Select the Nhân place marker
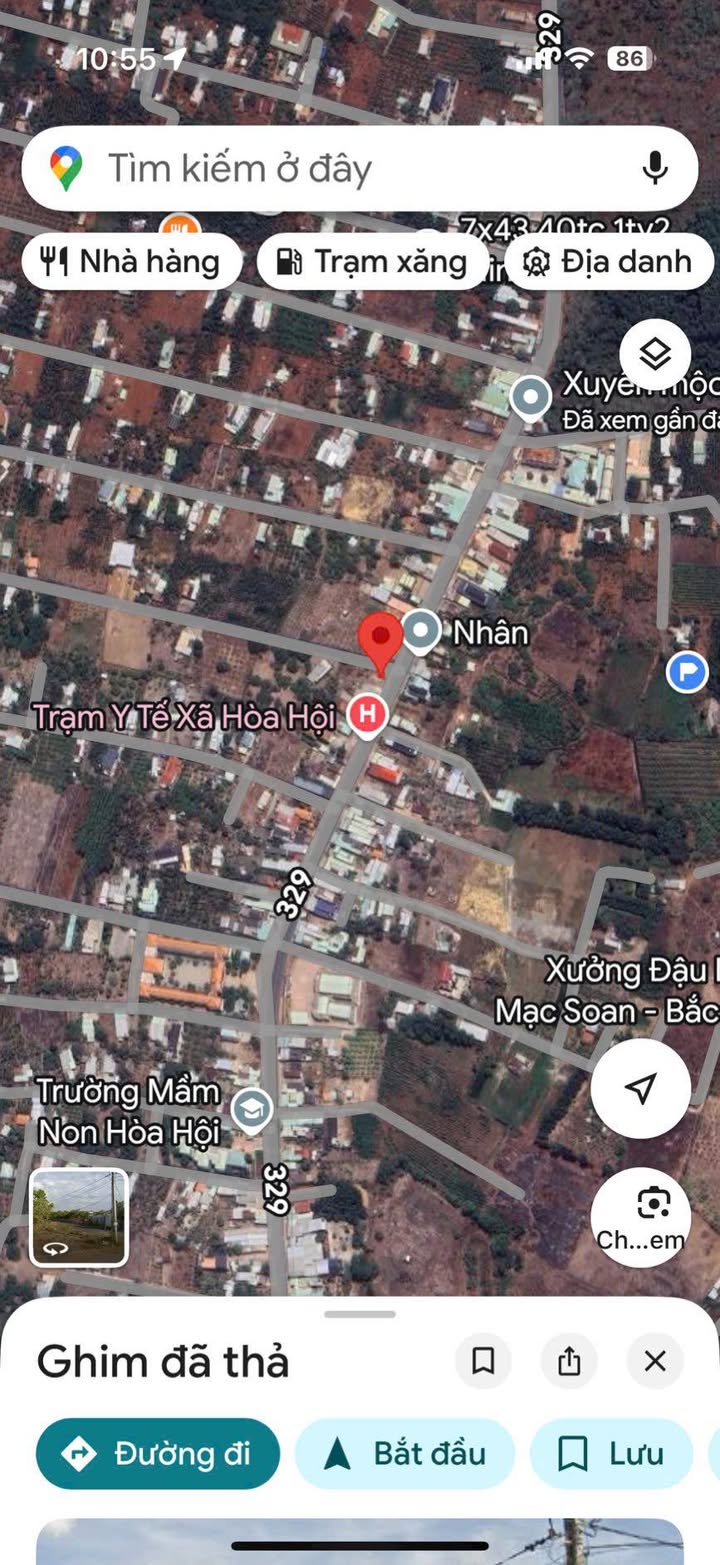 coord(421,631)
